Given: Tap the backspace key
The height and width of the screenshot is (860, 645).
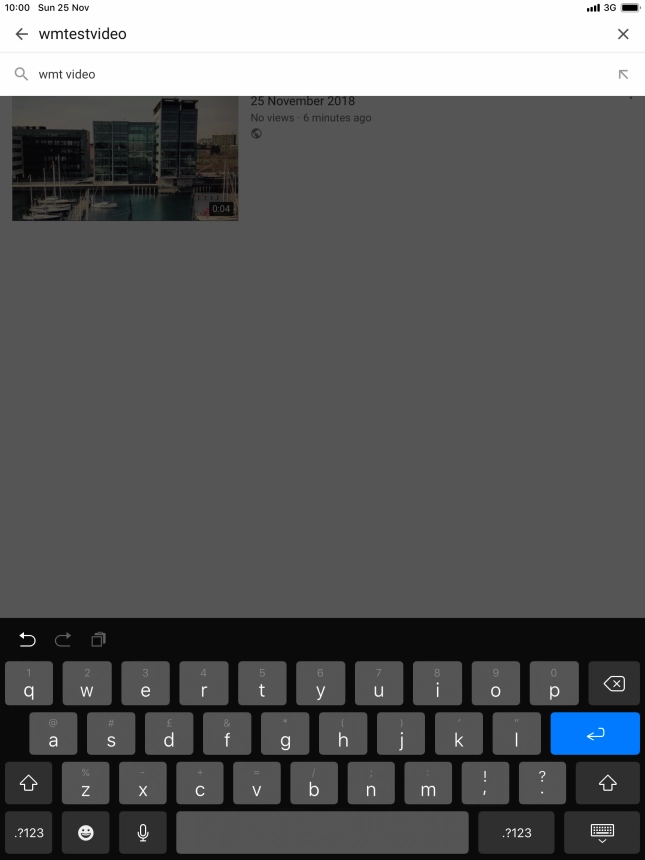Looking at the screenshot, I should [x=614, y=683].
